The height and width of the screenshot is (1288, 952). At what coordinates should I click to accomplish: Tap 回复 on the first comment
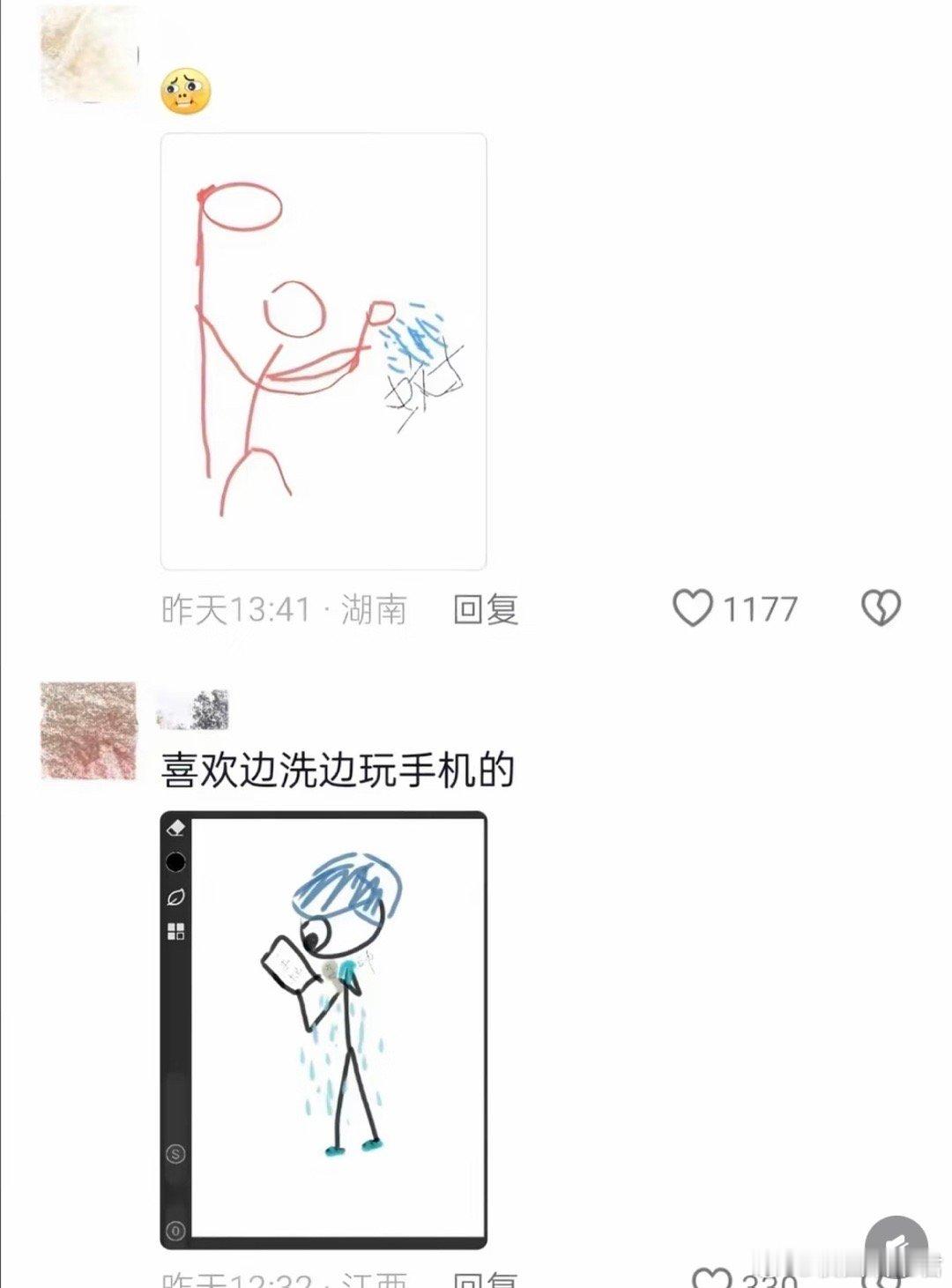click(x=487, y=607)
